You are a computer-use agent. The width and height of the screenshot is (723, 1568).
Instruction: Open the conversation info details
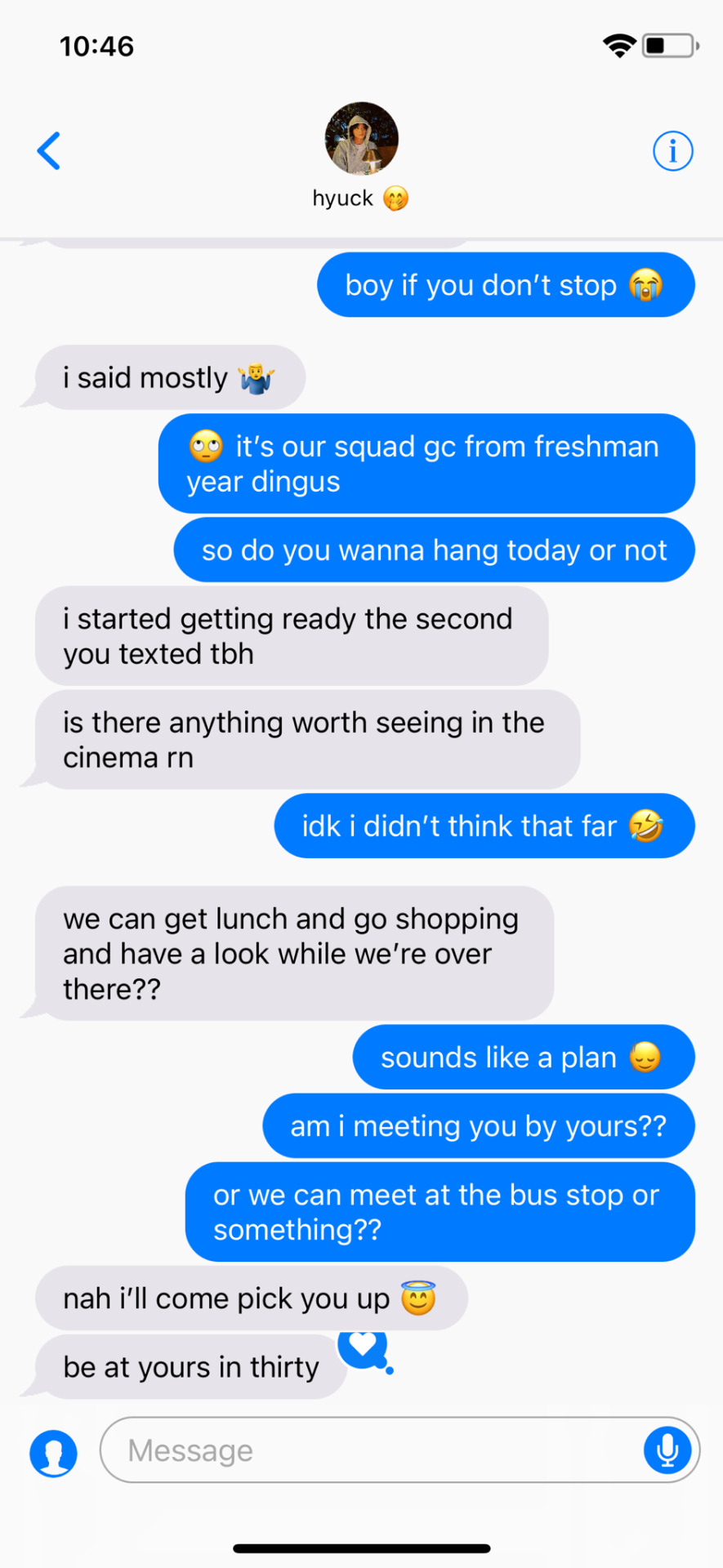coord(672,151)
